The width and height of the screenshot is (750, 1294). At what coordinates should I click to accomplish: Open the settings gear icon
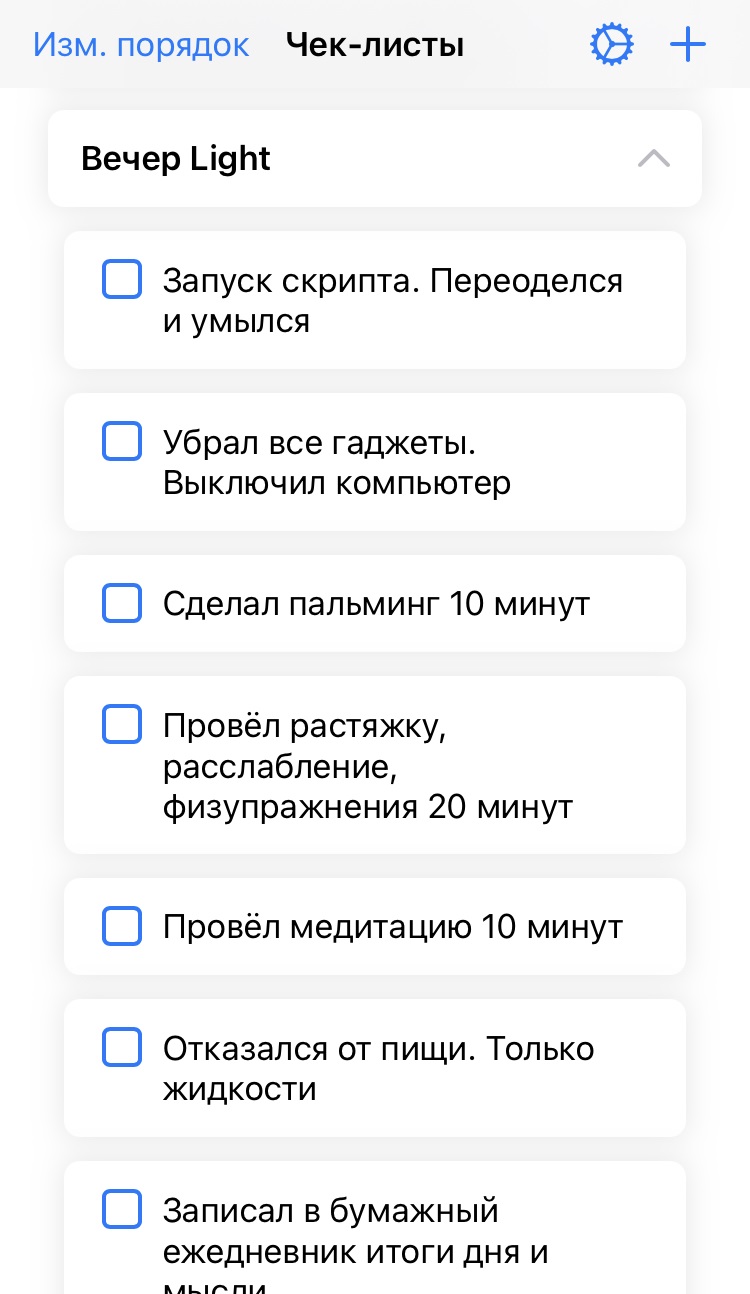point(612,45)
